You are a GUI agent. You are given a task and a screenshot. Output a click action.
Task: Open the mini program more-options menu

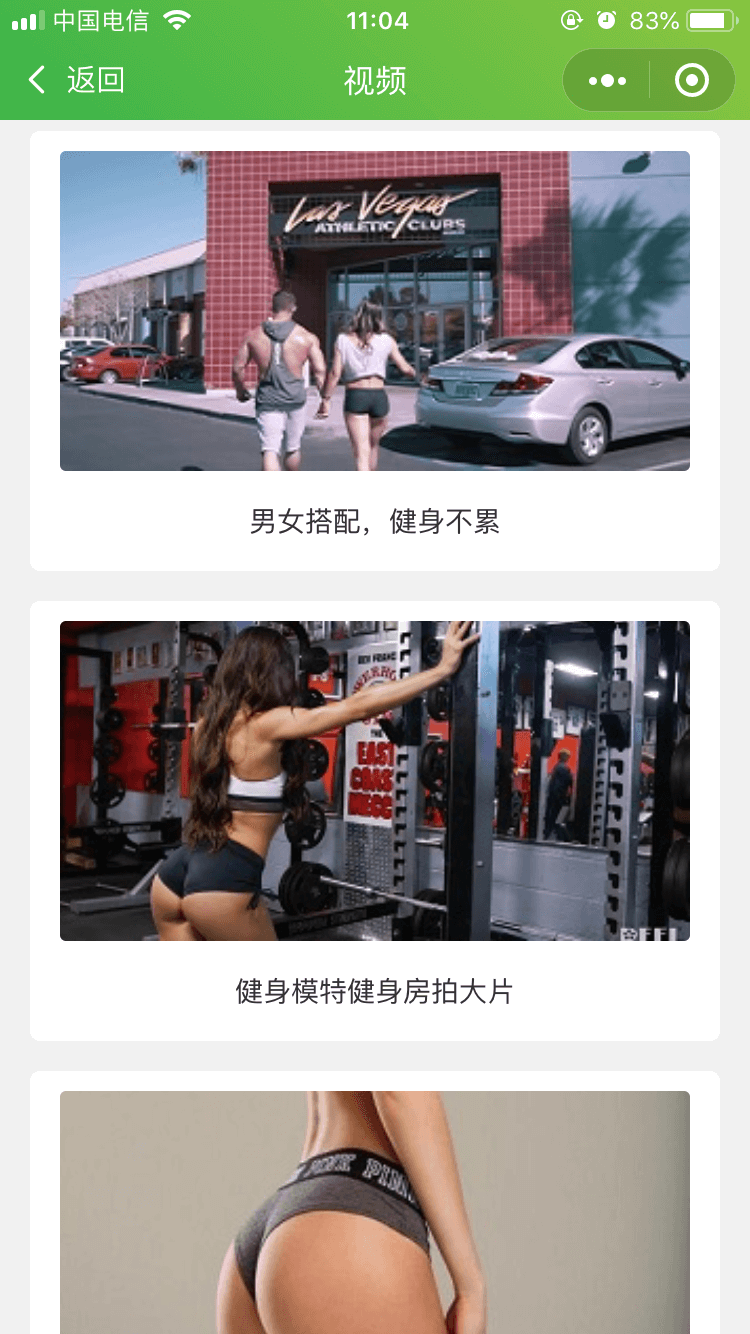pos(607,81)
